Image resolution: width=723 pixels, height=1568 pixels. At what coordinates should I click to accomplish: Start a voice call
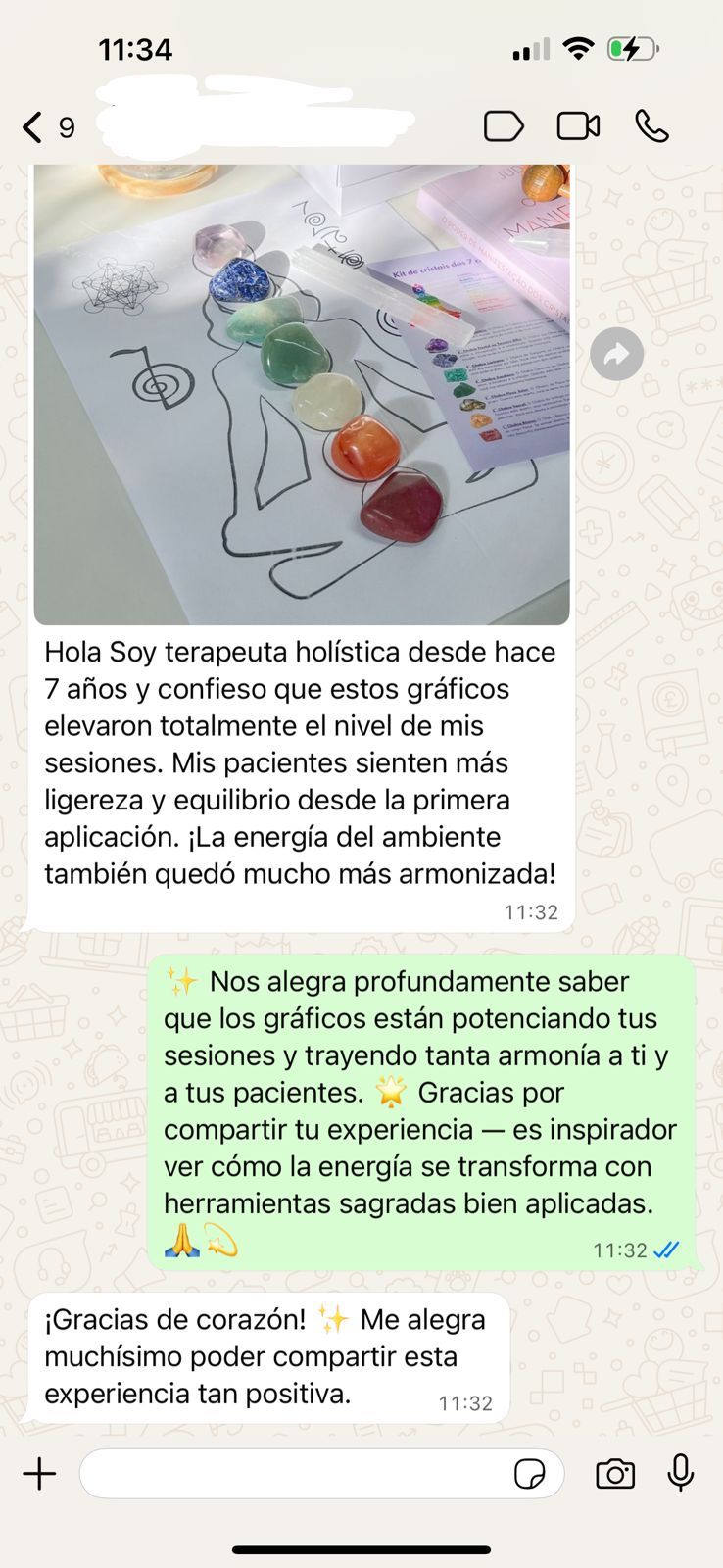[x=651, y=126]
